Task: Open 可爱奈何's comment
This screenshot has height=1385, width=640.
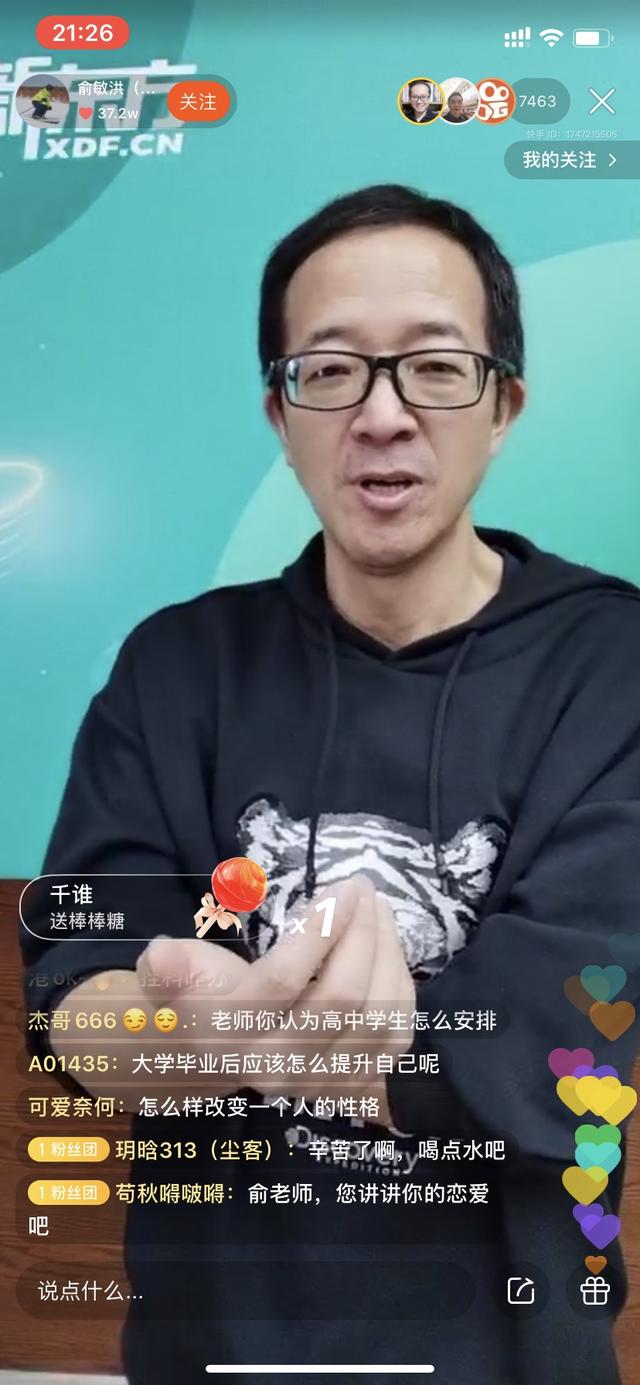Action: pos(204,1107)
